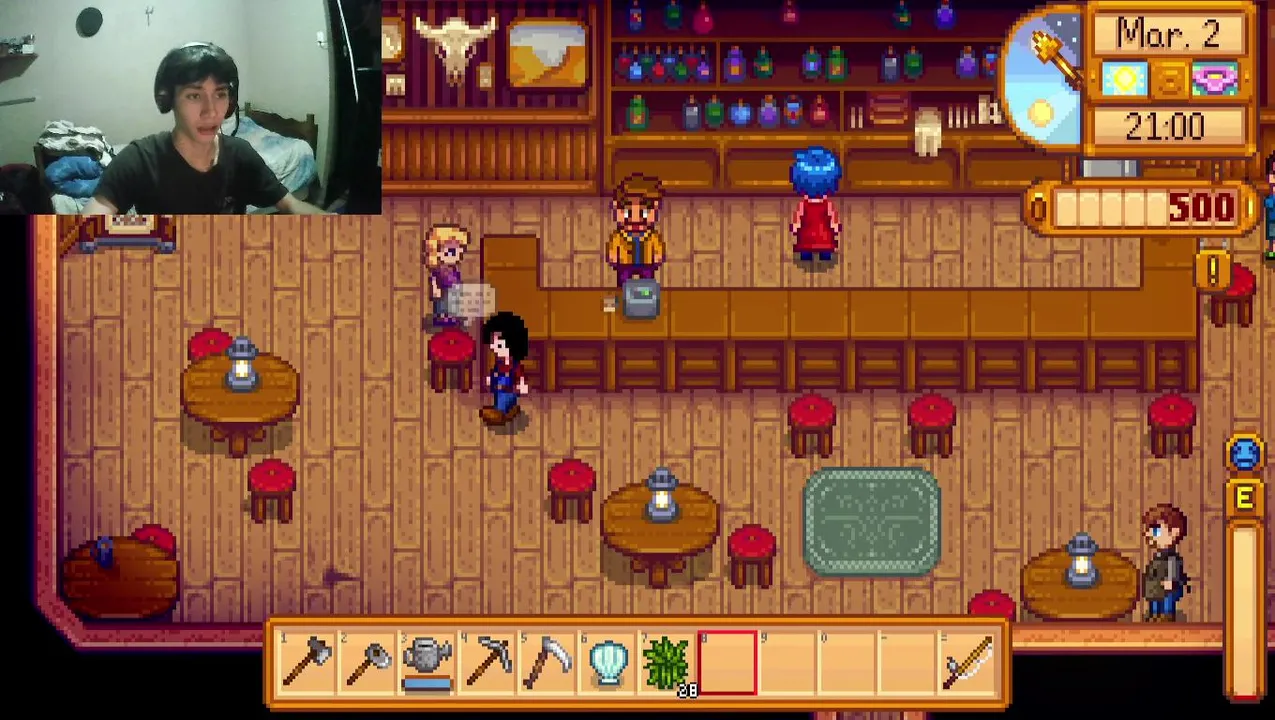This screenshot has height=720, width=1275.
Task: Select the hoe in the toolbar
Action: 367,662
